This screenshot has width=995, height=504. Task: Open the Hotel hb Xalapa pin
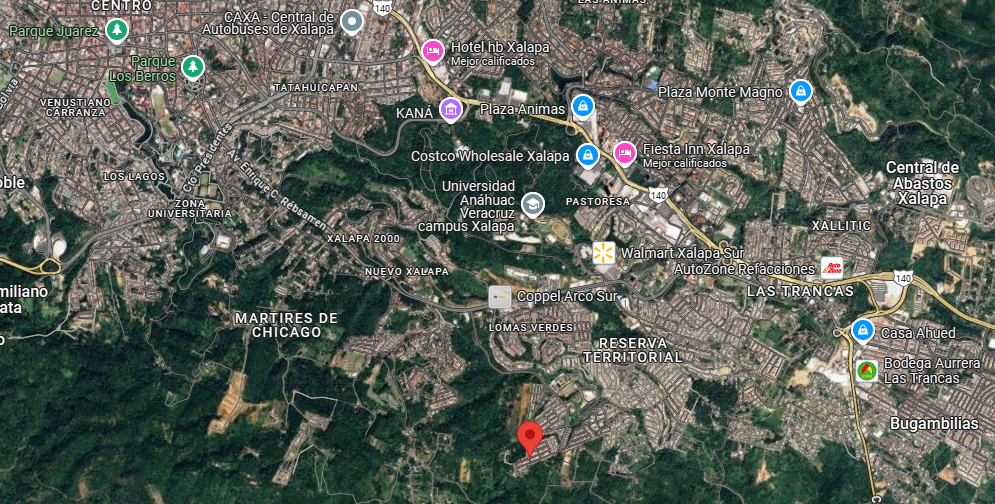tap(433, 50)
